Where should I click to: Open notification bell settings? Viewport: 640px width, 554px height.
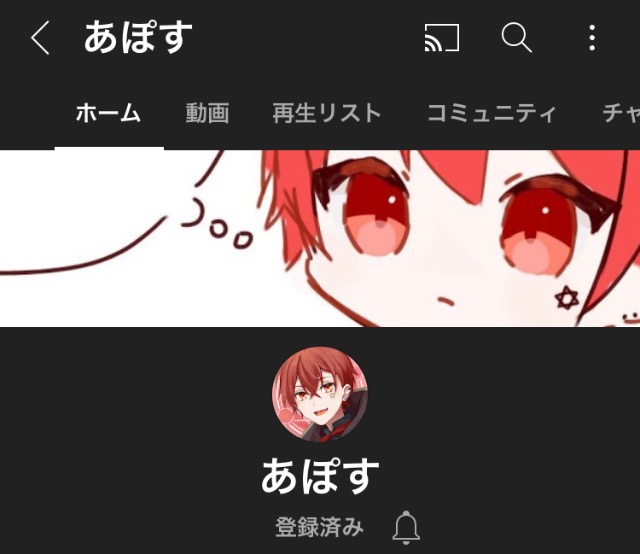[406, 526]
